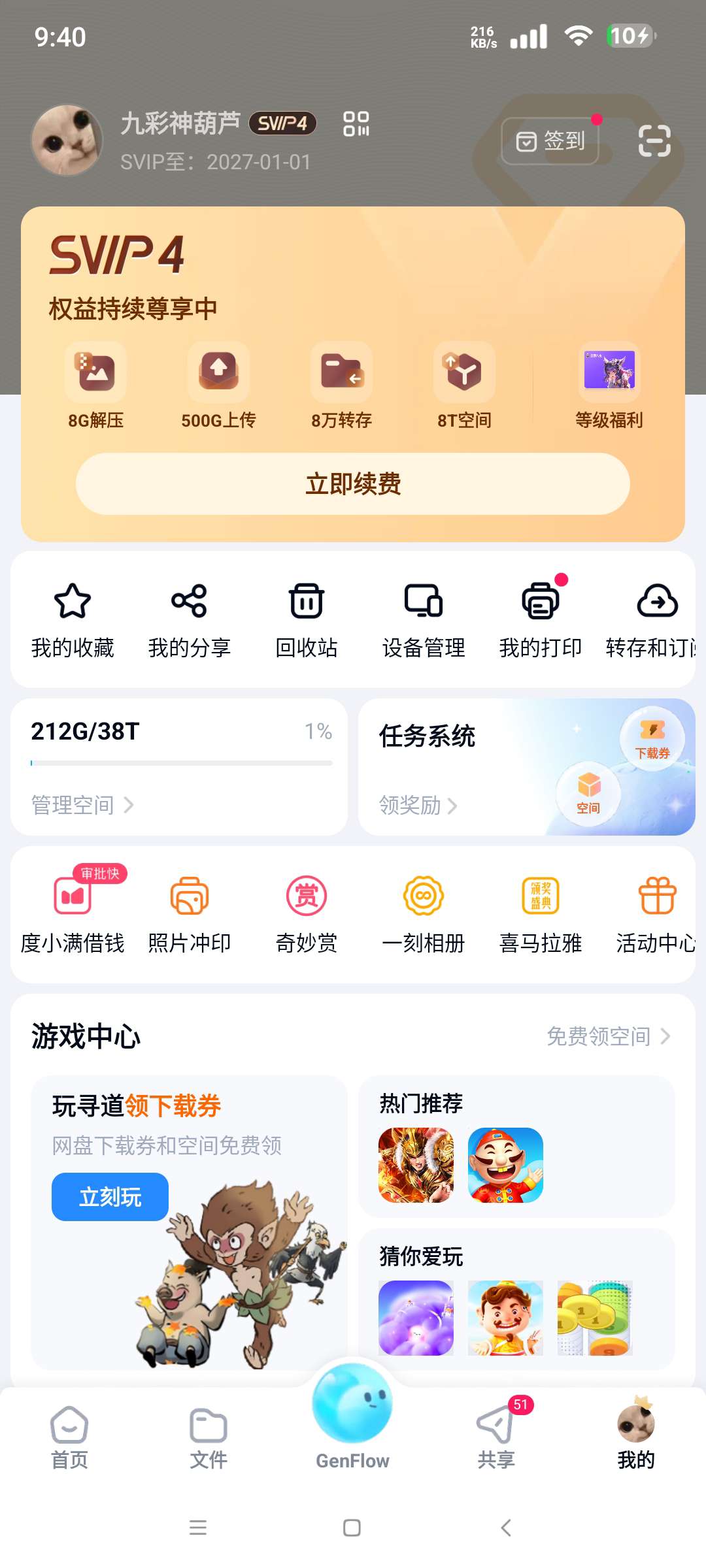This screenshot has width=706, height=1568.
Task: Click the 立即续费 renewal button
Action: coord(353,483)
